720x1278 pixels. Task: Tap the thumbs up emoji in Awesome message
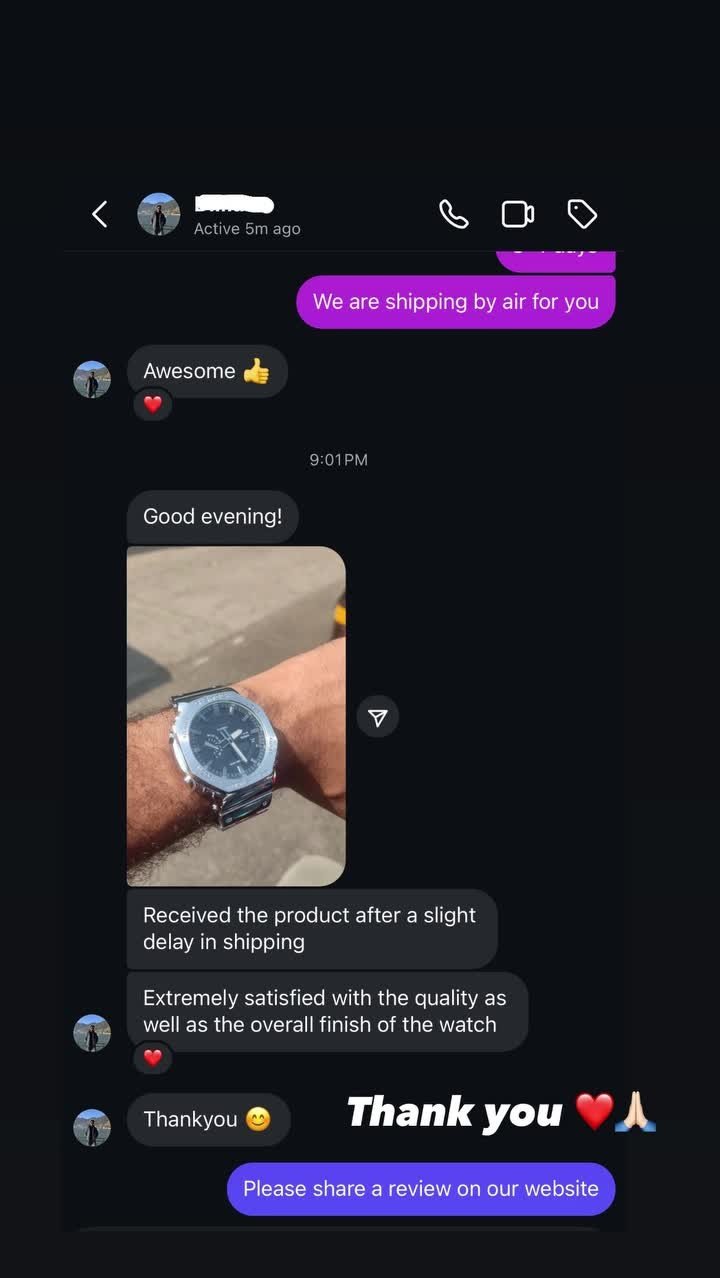(x=258, y=371)
